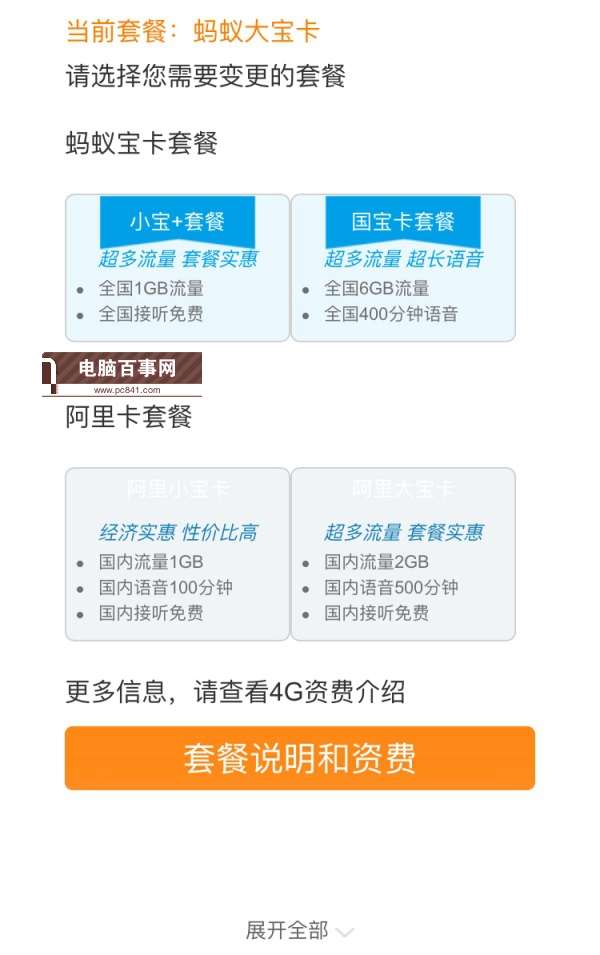Open 套餐说明和资费 details
This screenshot has height=955, width=600.
tap(300, 758)
